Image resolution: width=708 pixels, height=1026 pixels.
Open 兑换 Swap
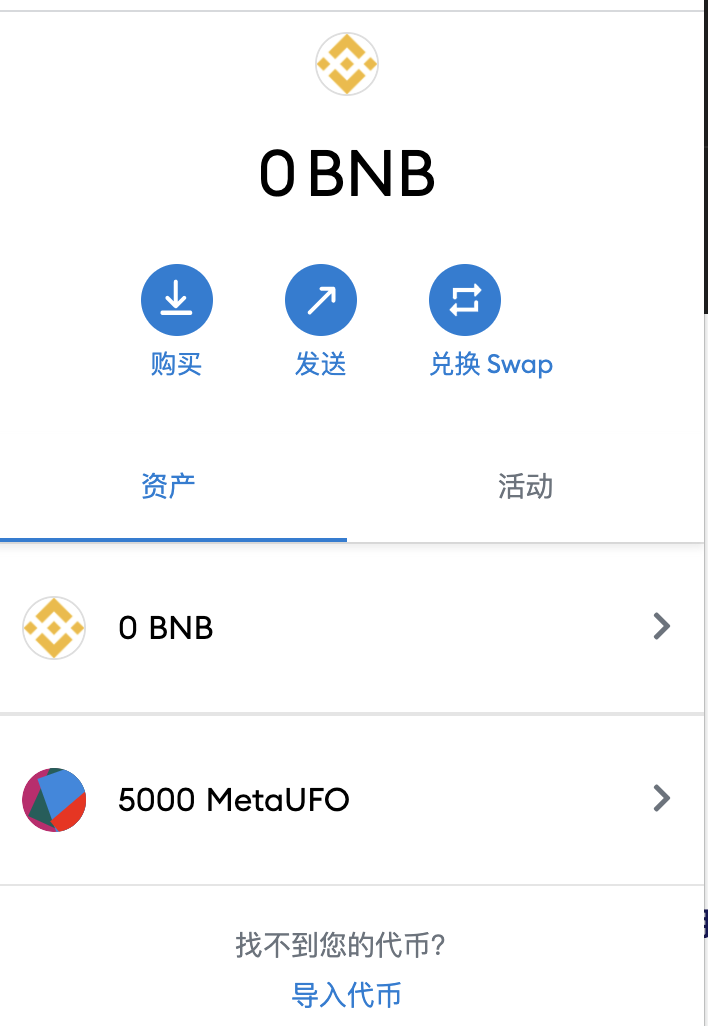[x=465, y=300]
